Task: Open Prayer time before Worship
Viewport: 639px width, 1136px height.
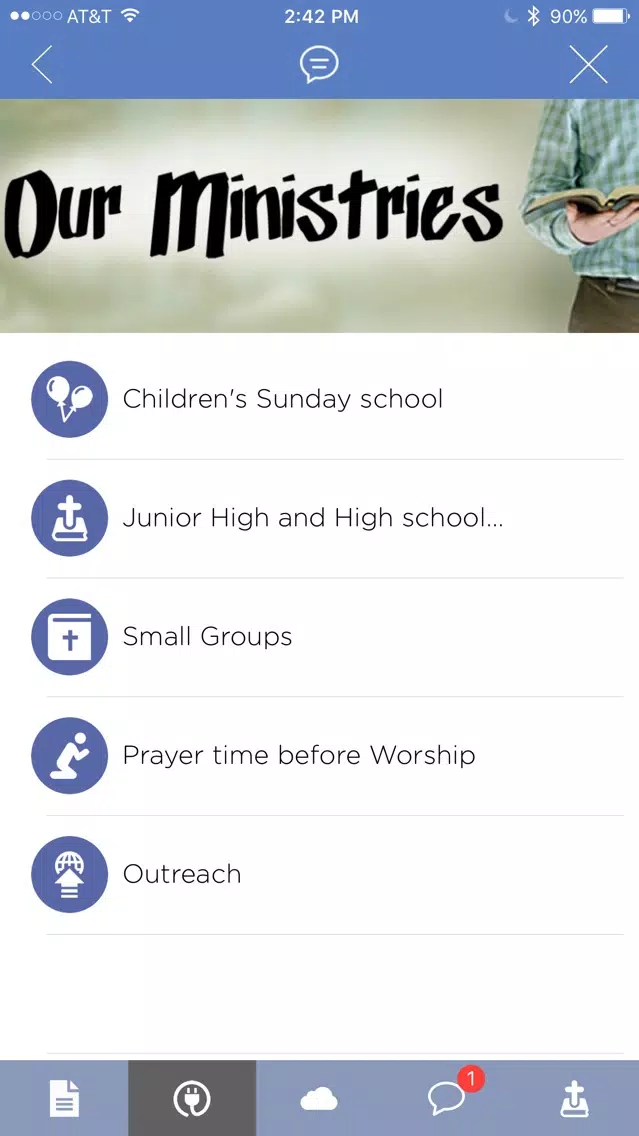Action: (320, 756)
